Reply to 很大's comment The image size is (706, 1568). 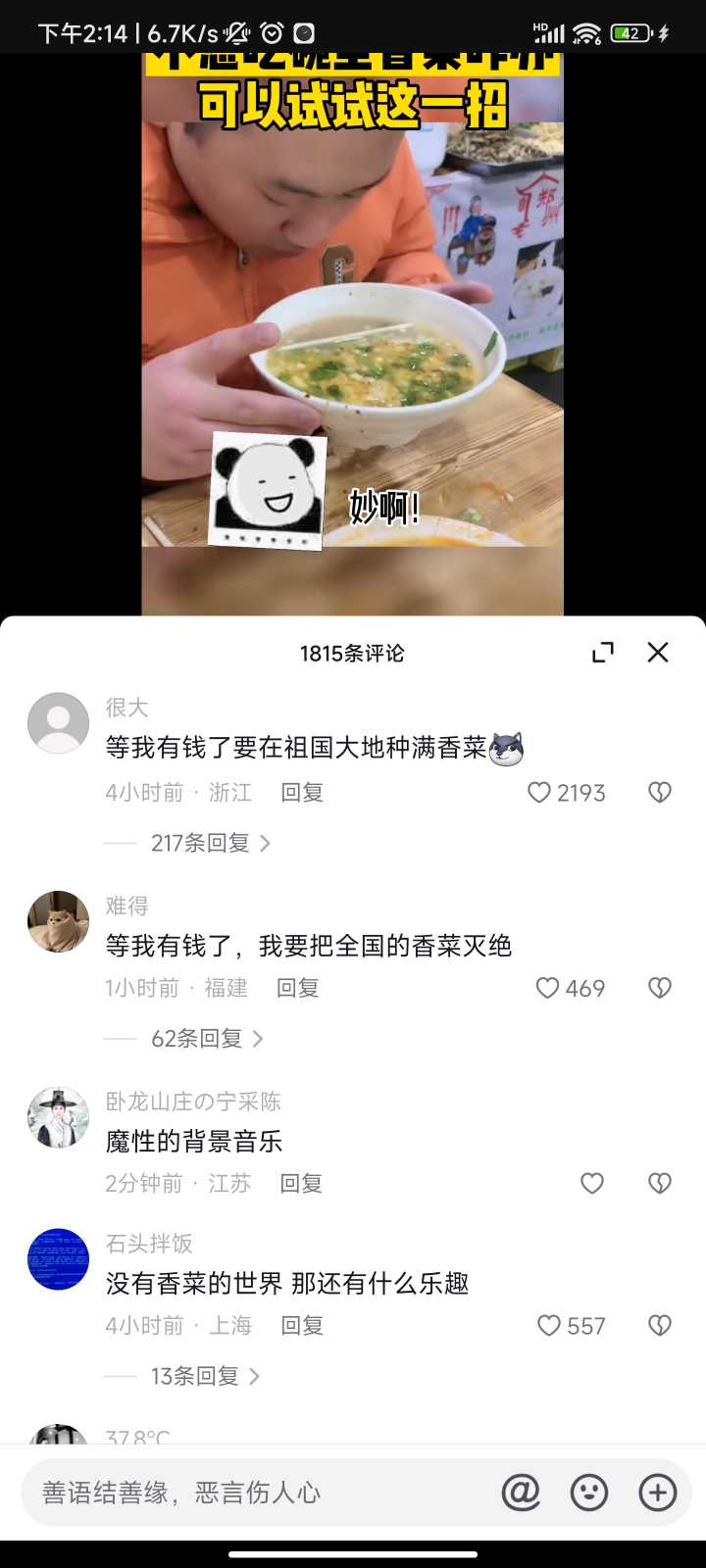click(x=302, y=792)
